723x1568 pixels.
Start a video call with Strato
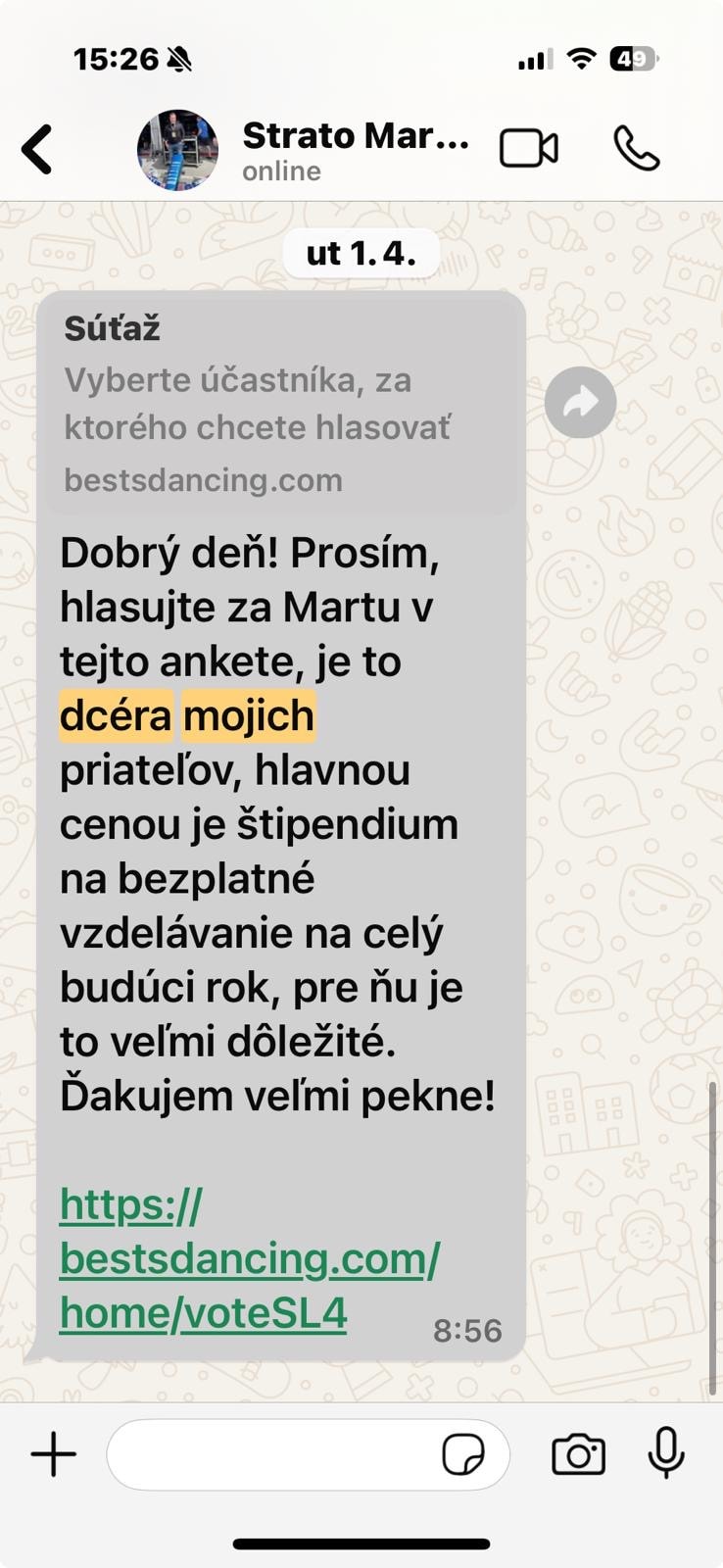[528, 149]
